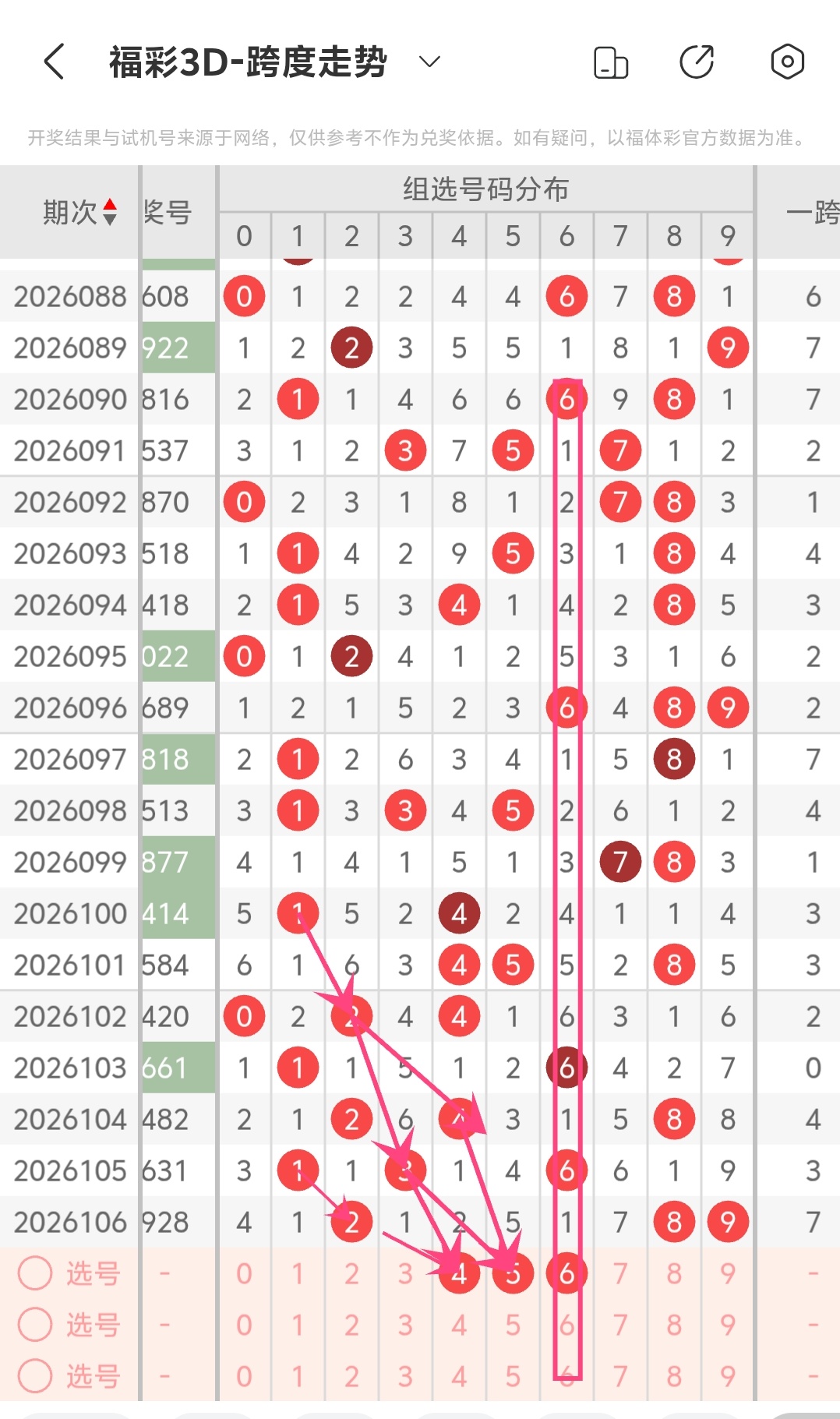
Task: Choose number 1 in the third 选号 row
Action: [x=298, y=1376]
